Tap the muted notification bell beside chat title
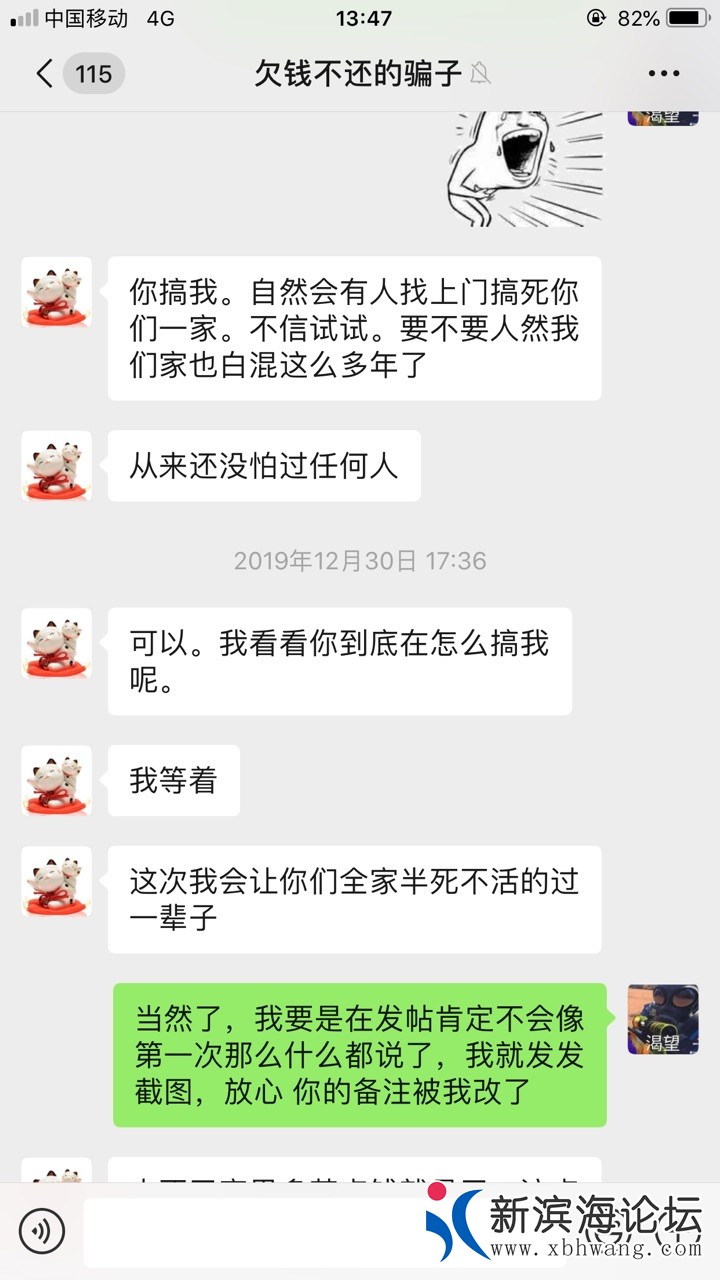Screen dimensions: 720x1280 tap(481, 74)
